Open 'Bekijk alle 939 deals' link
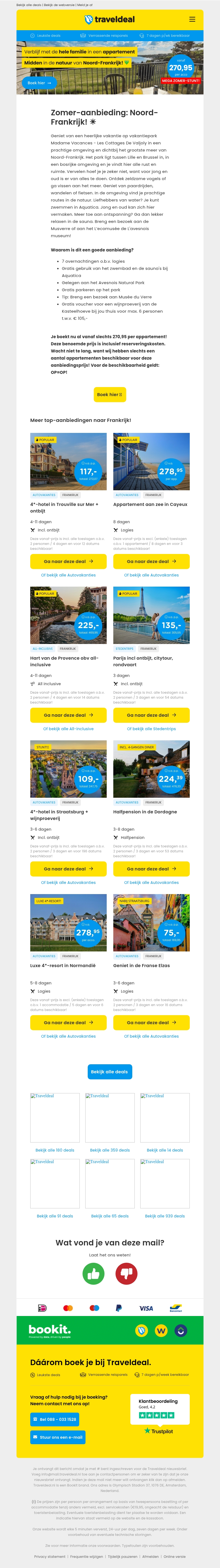The image size is (220, 1568). tap(164, 1199)
